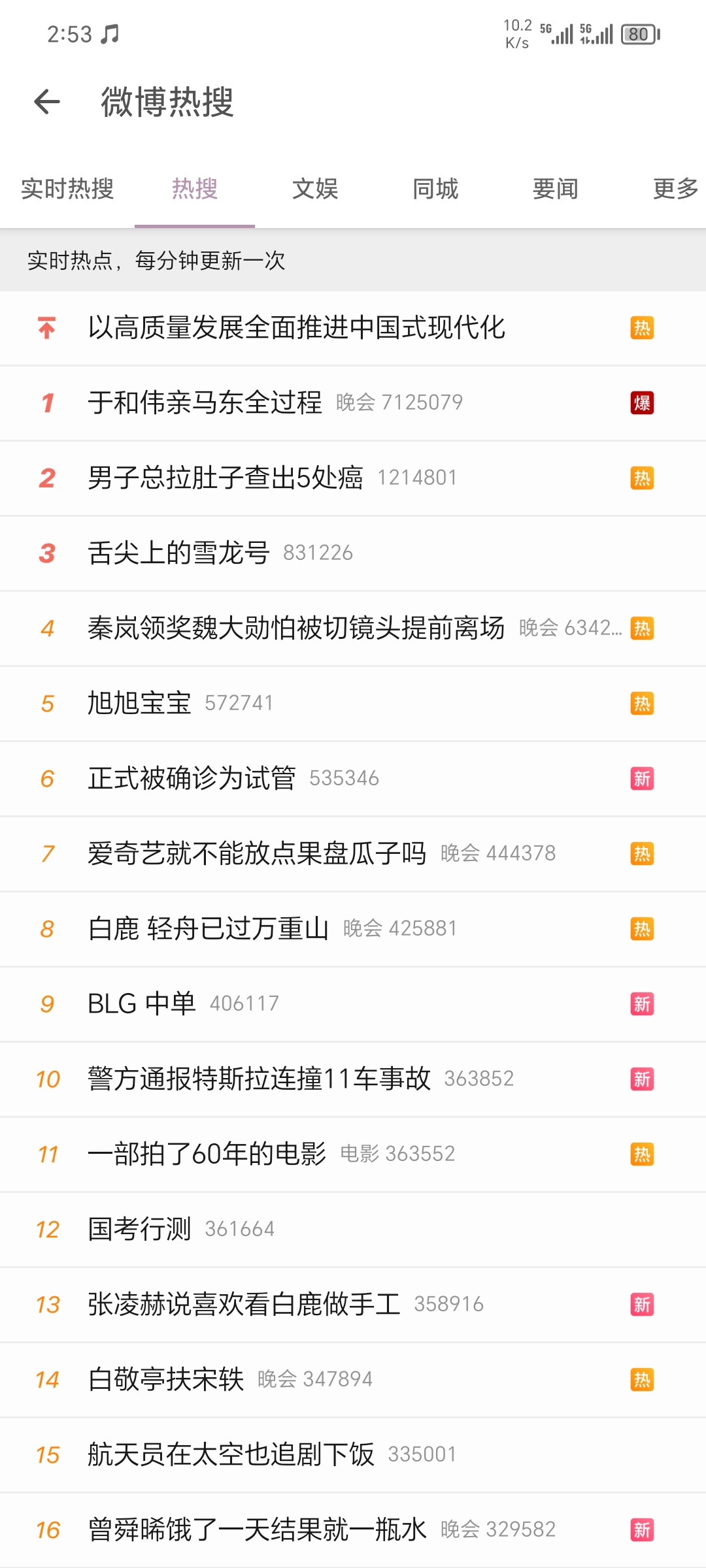View topic 正式被确诊为试管

pyautogui.click(x=192, y=778)
